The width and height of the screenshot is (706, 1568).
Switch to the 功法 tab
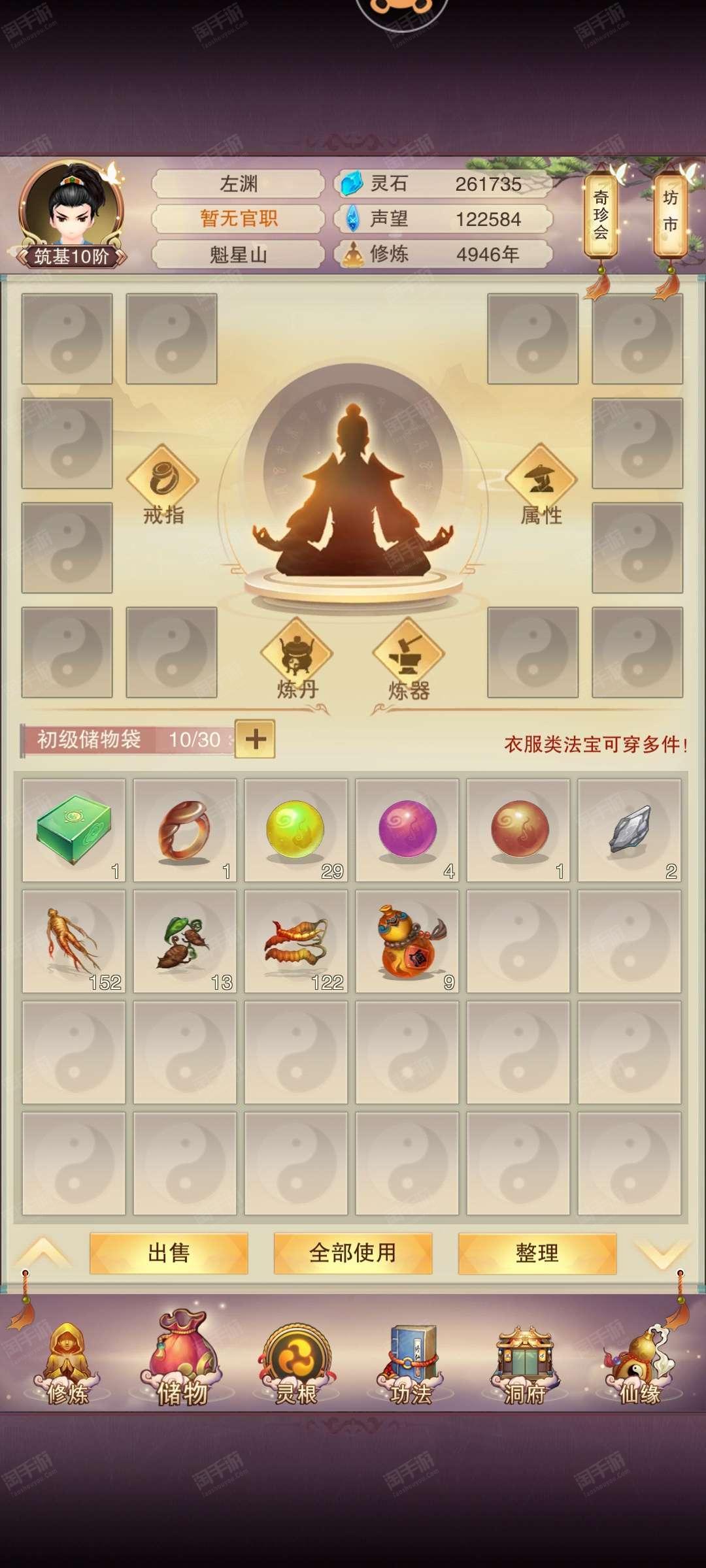click(411, 1365)
